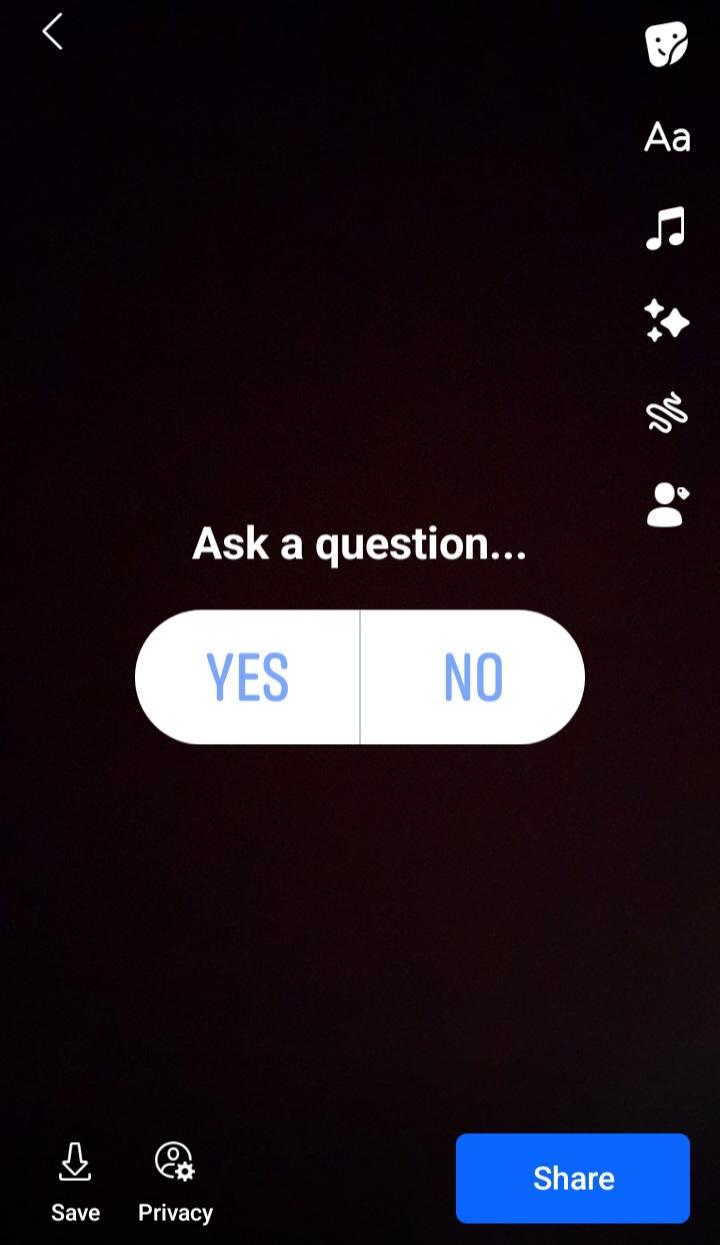Tag a person in the story
The height and width of the screenshot is (1245, 720).
pyautogui.click(x=666, y=505)
